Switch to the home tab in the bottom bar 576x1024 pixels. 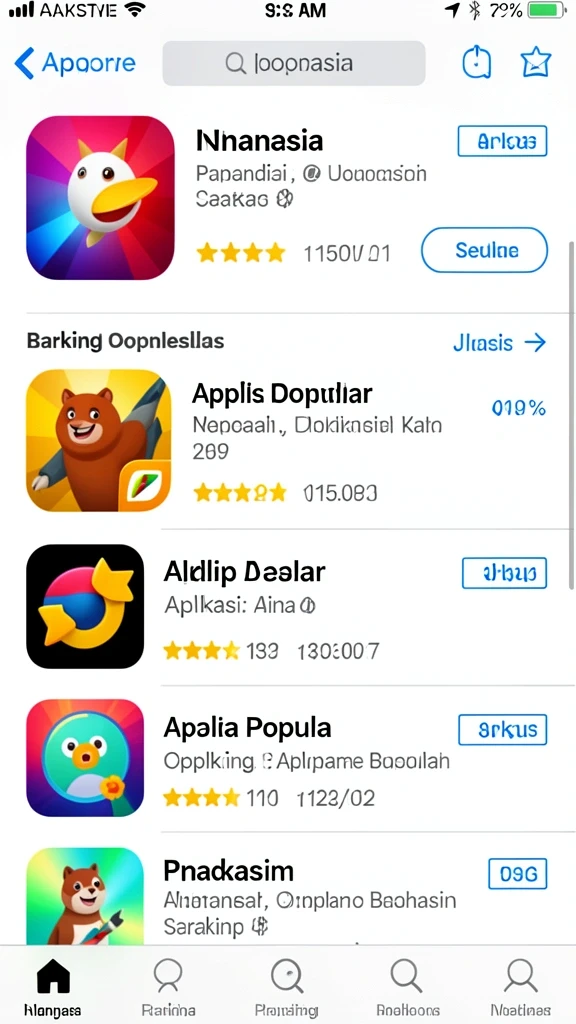pos(53,987)
